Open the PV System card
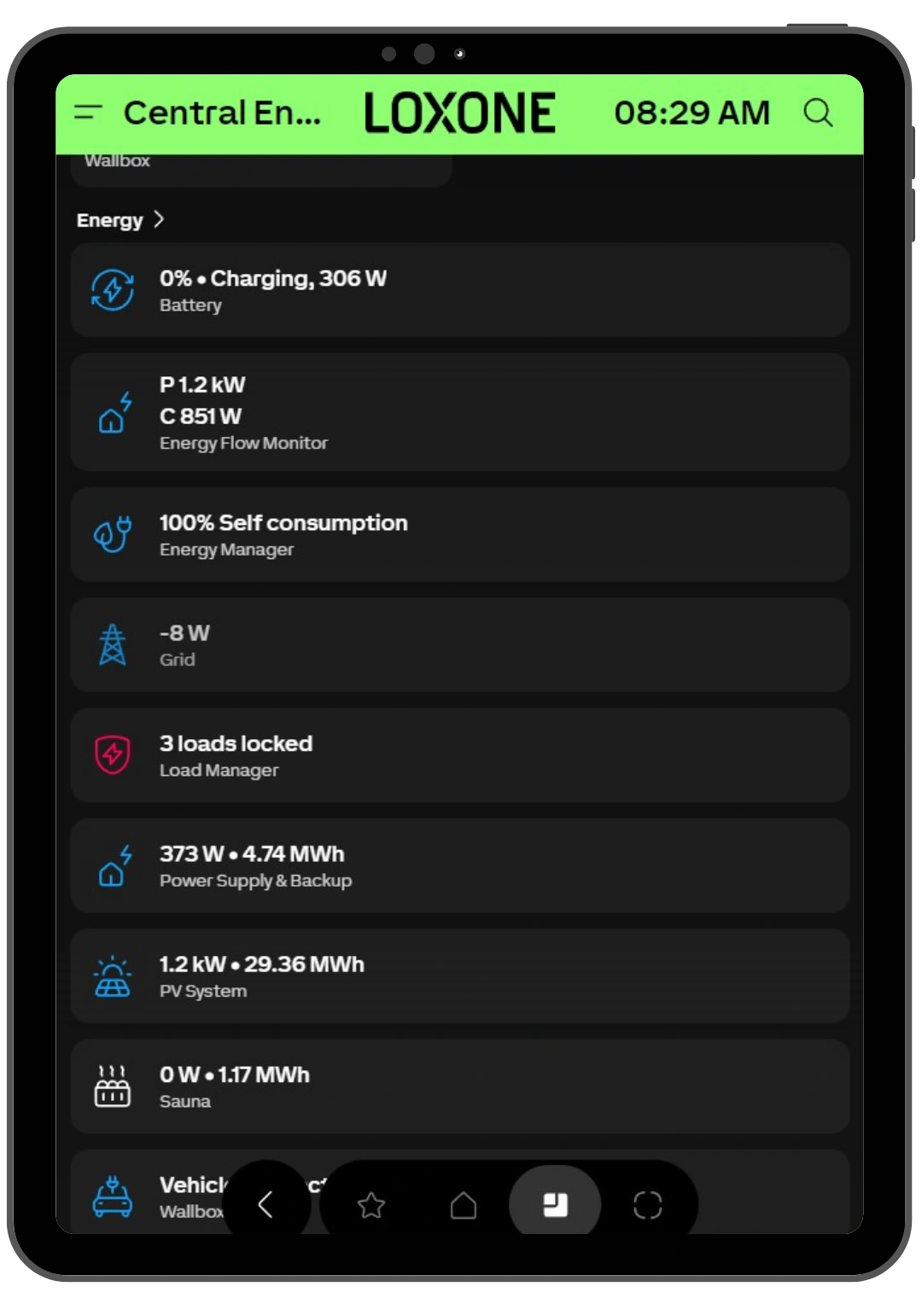Image resolution: width=922 pixels, height=1316 pixels. [460, 976]
